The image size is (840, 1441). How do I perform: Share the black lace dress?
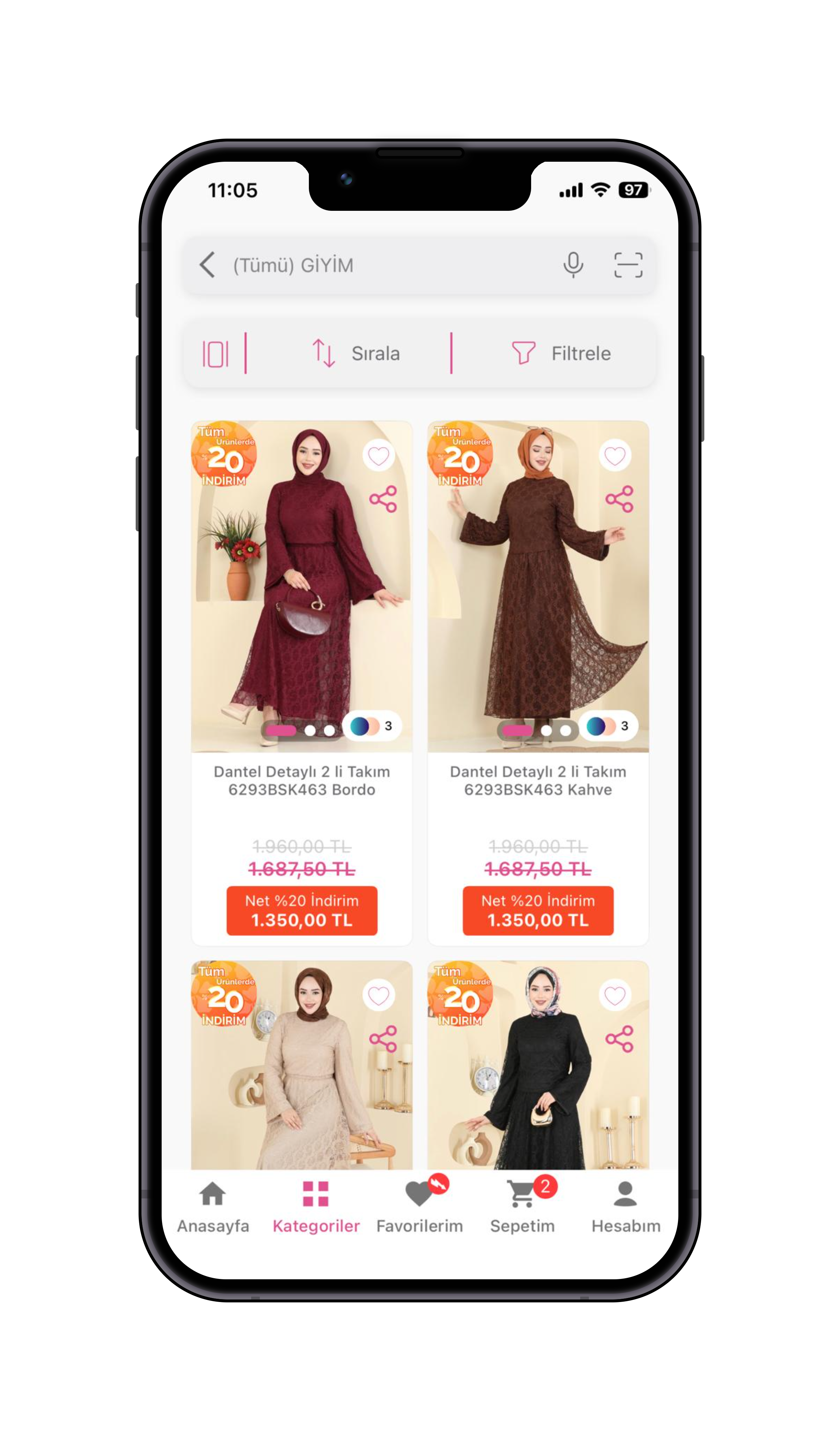click(x=620, y=1039)
